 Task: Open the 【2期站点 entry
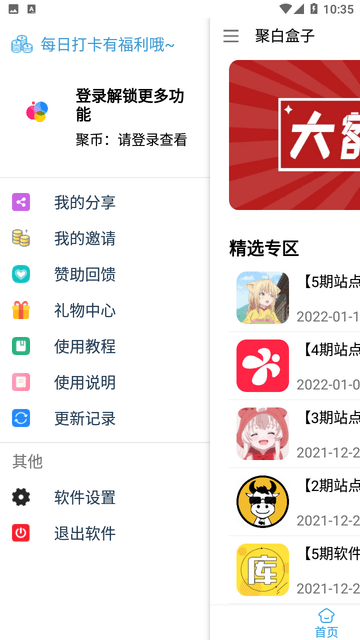click(294, 502)
